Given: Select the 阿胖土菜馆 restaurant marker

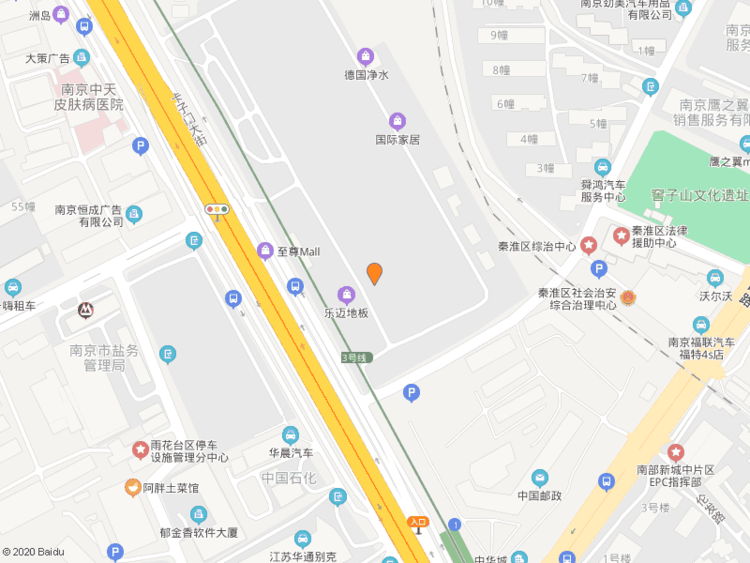Looking at the screenshot, I should coord(132,488).
